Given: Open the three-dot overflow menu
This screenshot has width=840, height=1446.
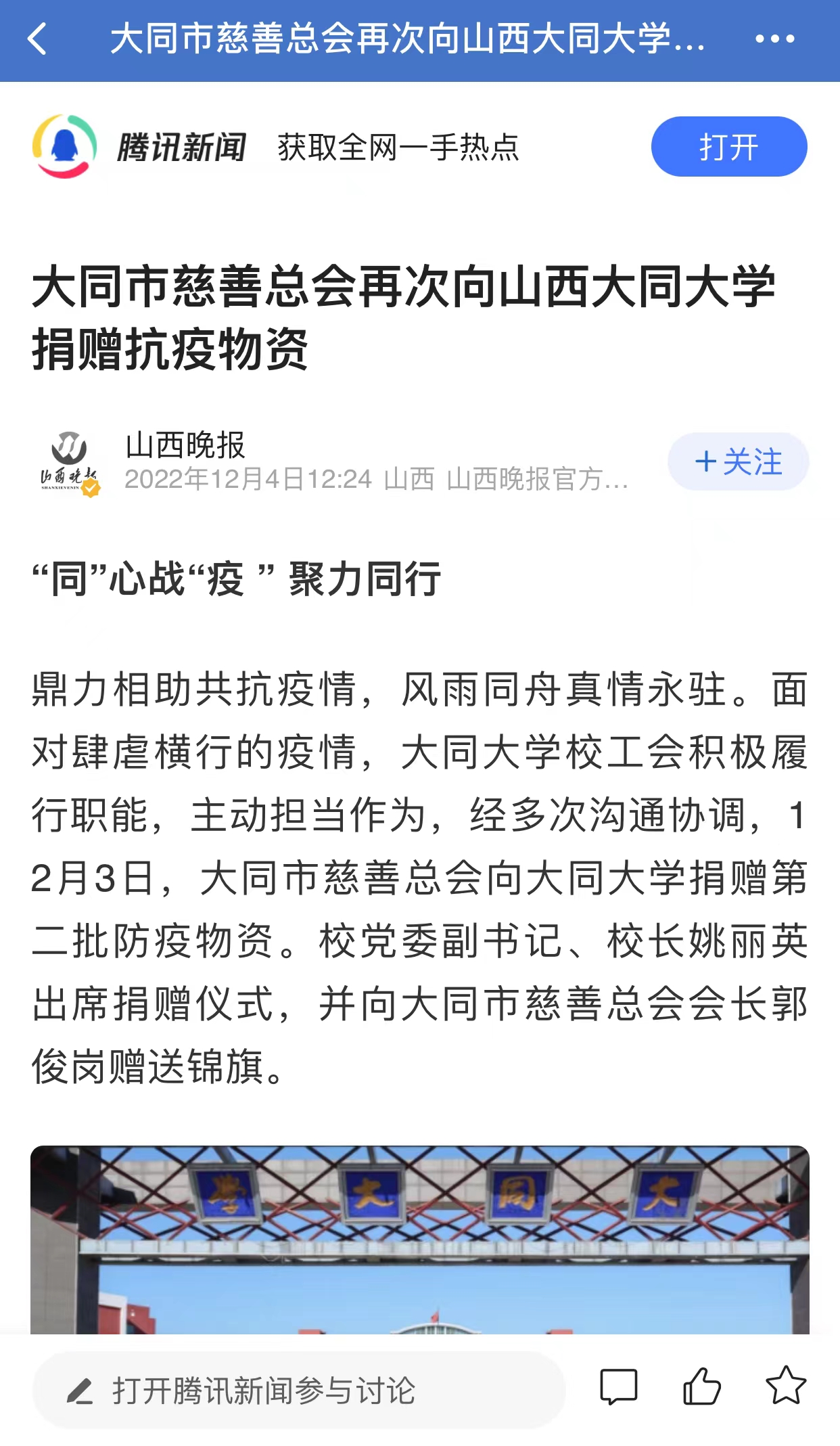Looking at the screenshot, I should tap(774, 39).
